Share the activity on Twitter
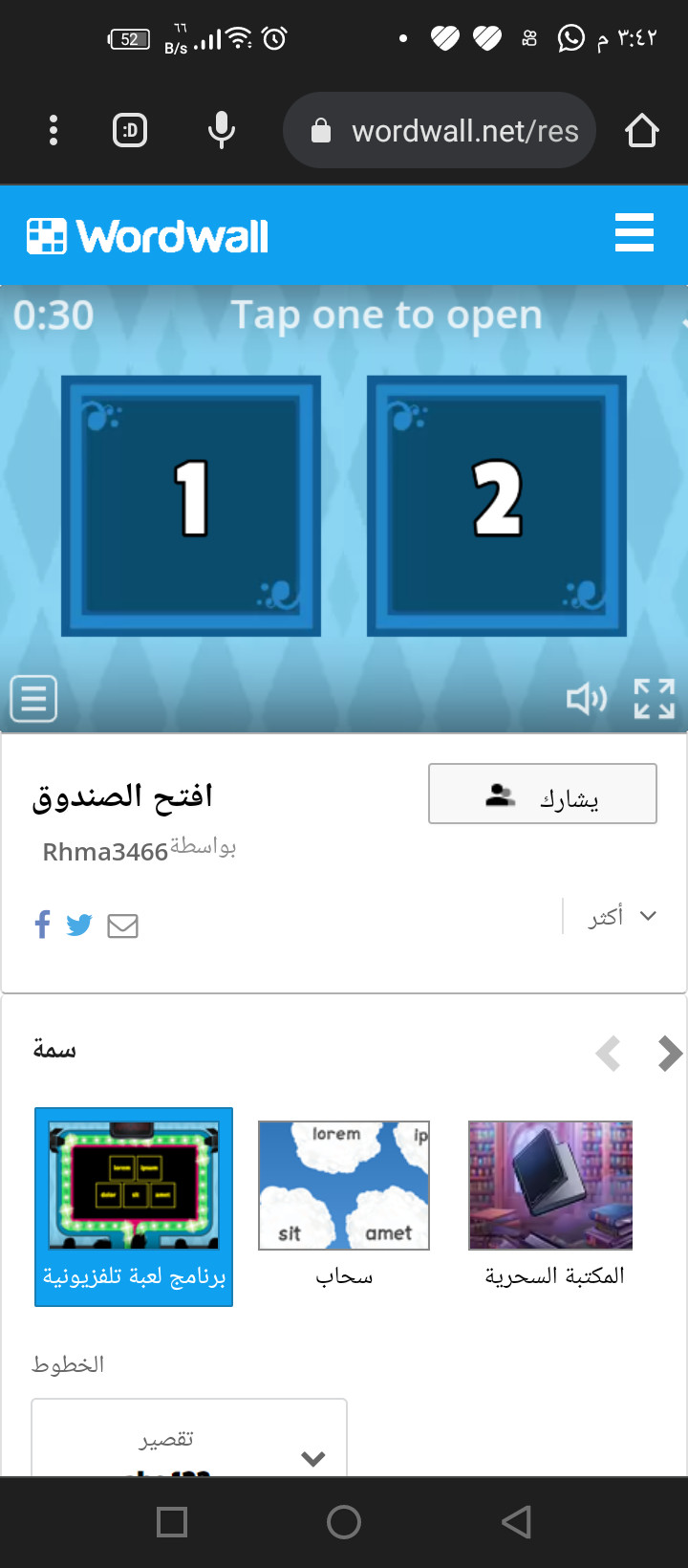Screen dimensions: 688x1568 click(x=79, y=926)
